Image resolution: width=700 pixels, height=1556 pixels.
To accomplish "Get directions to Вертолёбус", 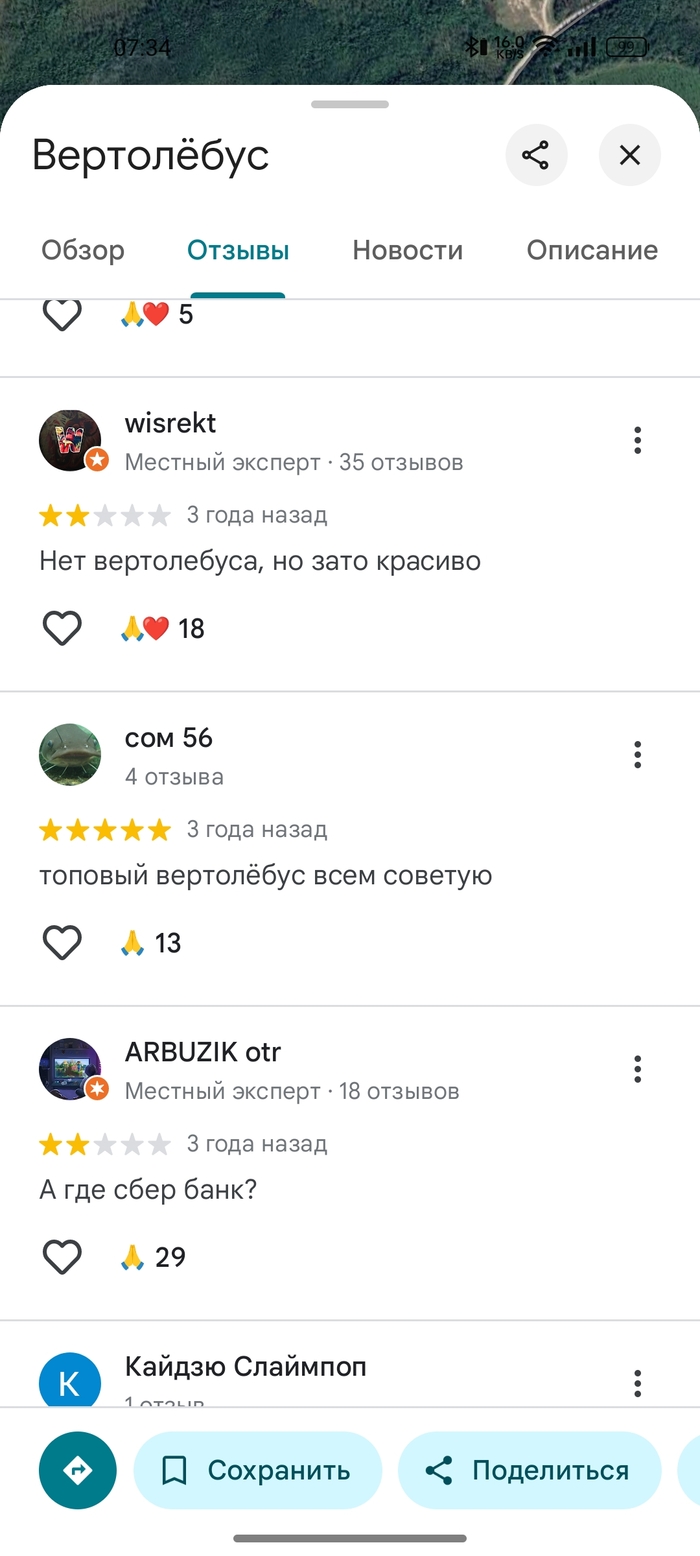I will (78, 1470).
